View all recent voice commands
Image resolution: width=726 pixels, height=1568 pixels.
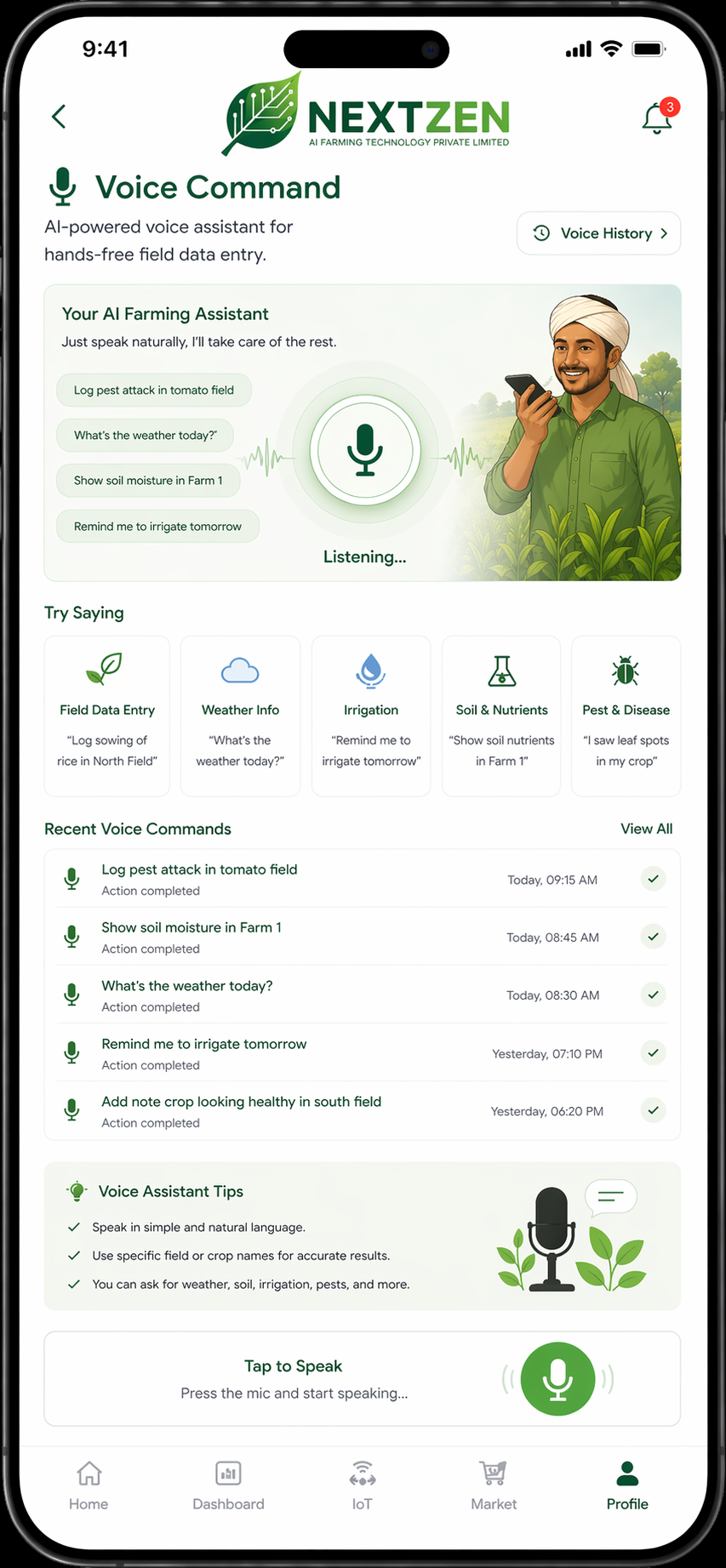(646, 829)
